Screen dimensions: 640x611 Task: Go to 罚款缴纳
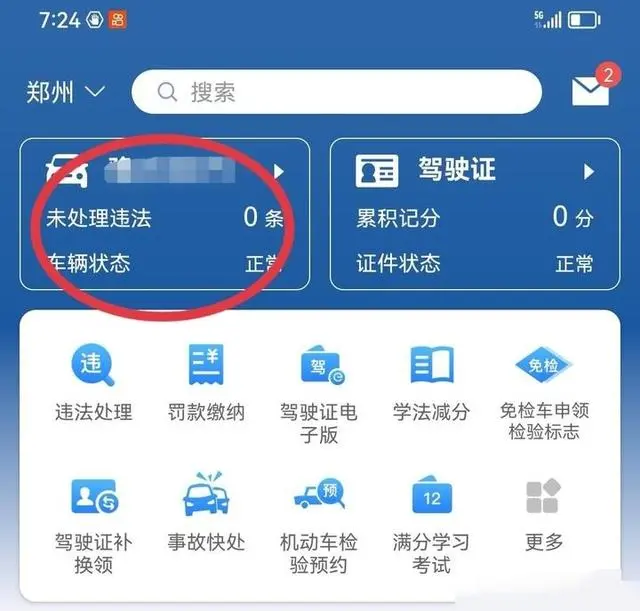click(205, 383)
